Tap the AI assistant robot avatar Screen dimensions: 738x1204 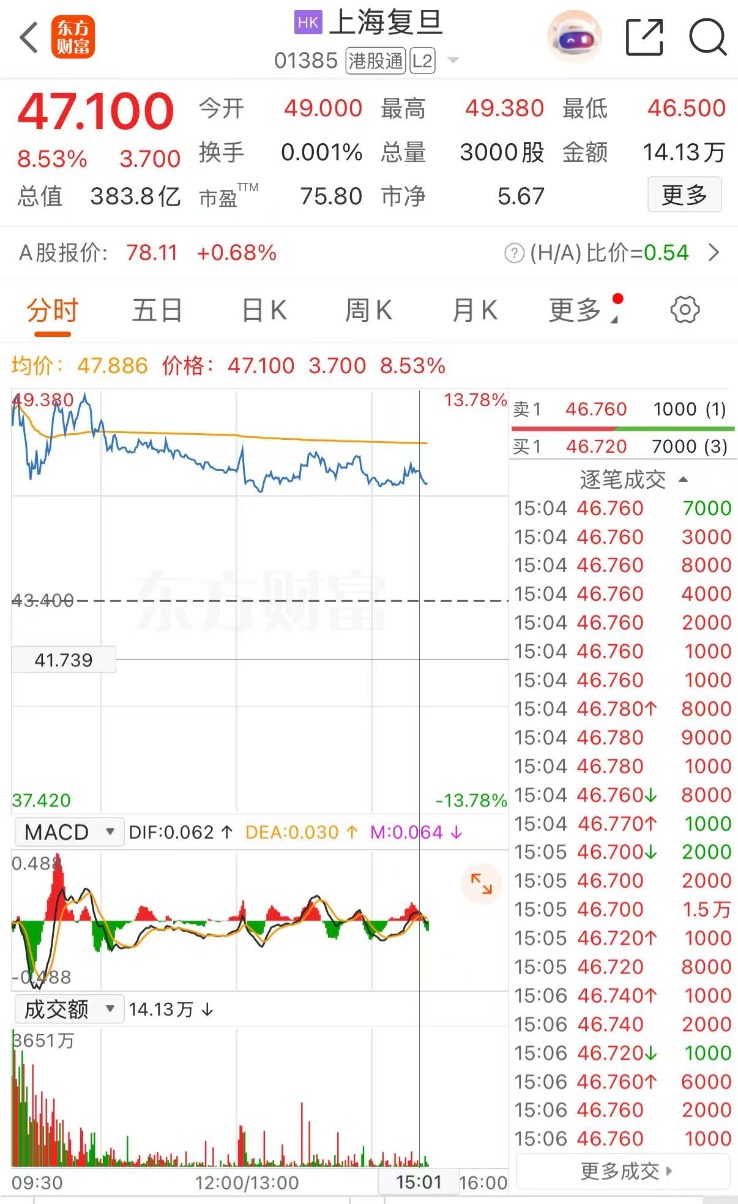pyautogui.click(x=573, y=37)
